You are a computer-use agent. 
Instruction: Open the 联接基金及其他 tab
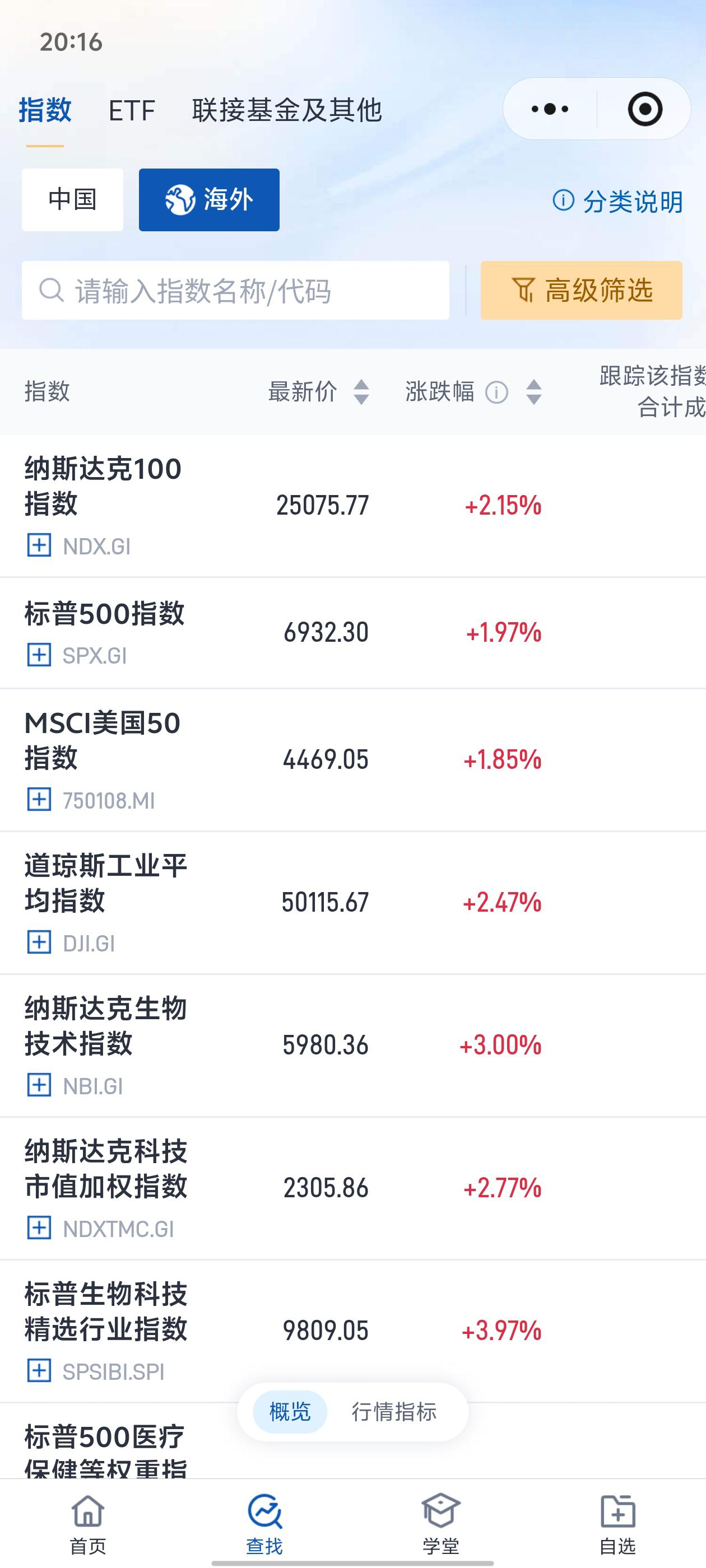286,110
